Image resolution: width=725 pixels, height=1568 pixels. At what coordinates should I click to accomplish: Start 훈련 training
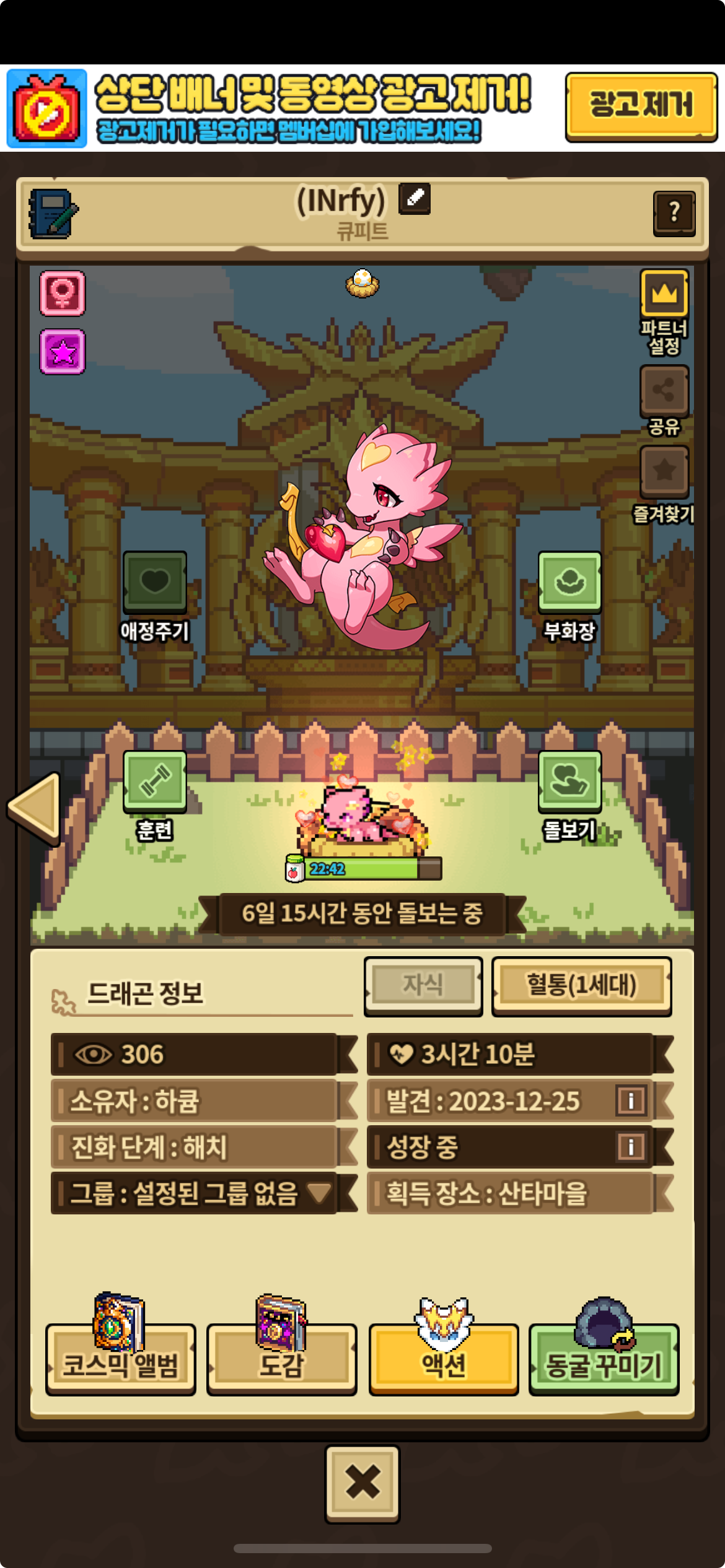pyautogui.click(x=155, y=781)
